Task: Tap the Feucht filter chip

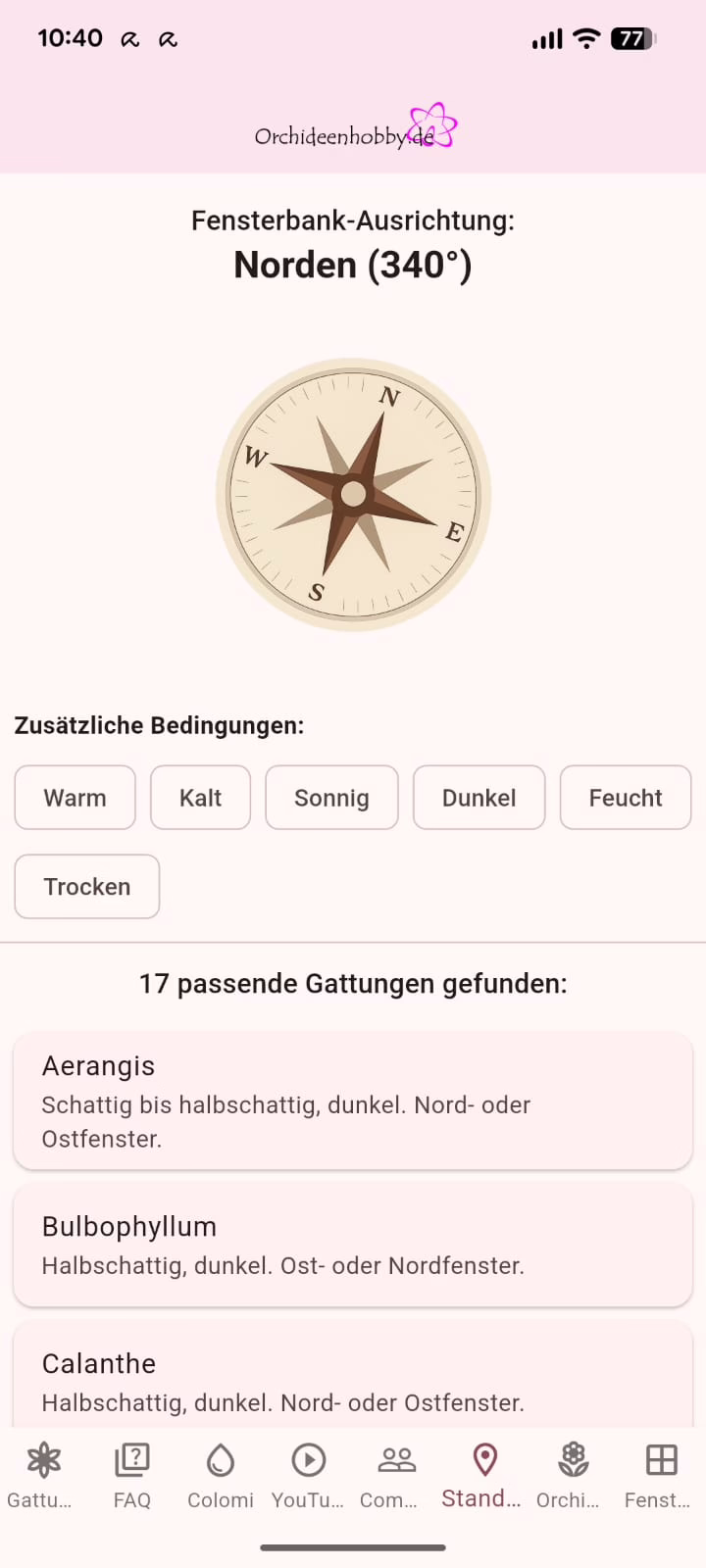Action: click(625, 798)
